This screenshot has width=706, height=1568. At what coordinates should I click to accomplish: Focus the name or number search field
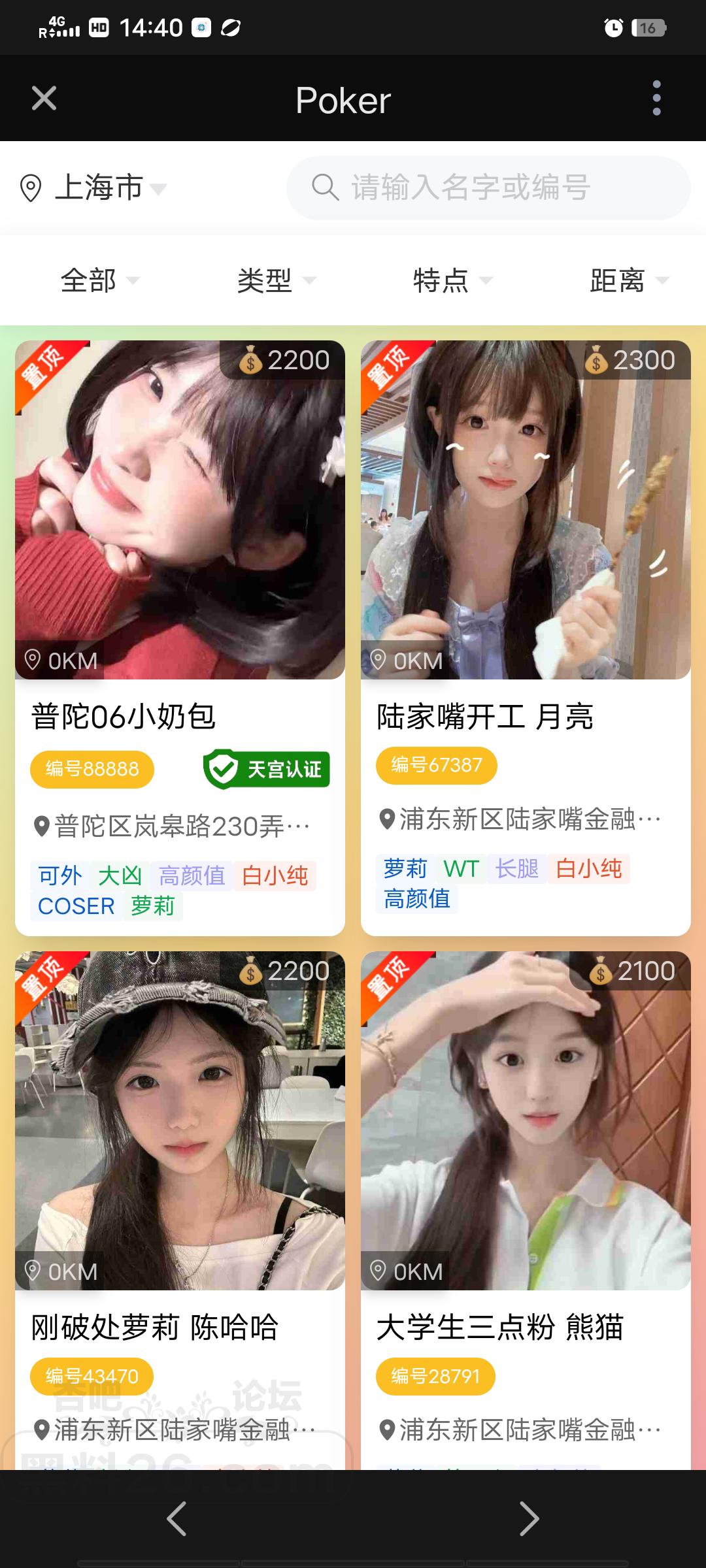pos(487,188)
